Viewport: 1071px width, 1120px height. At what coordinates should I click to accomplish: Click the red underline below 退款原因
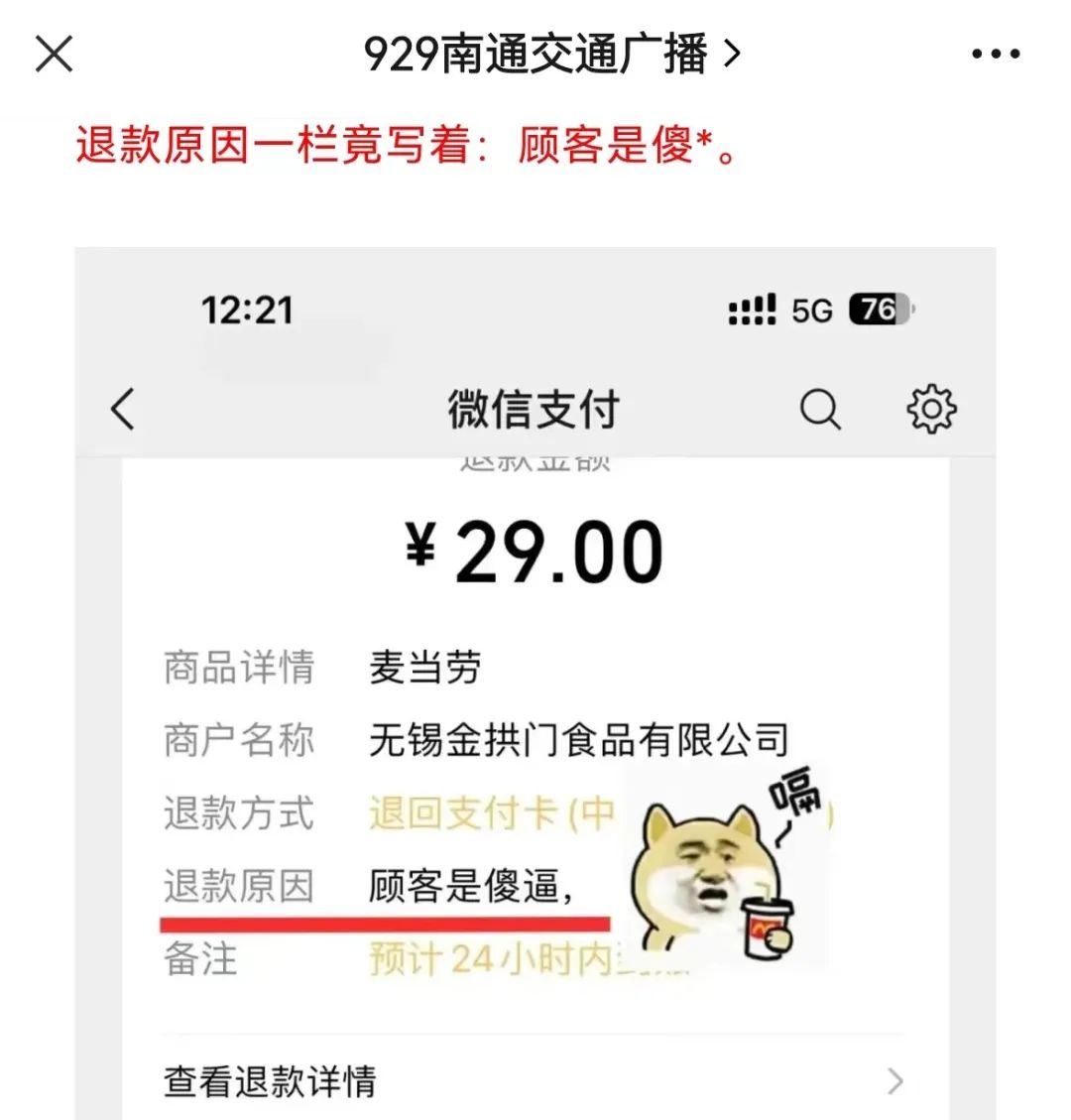pyautogui.click(x=387, y=921)
